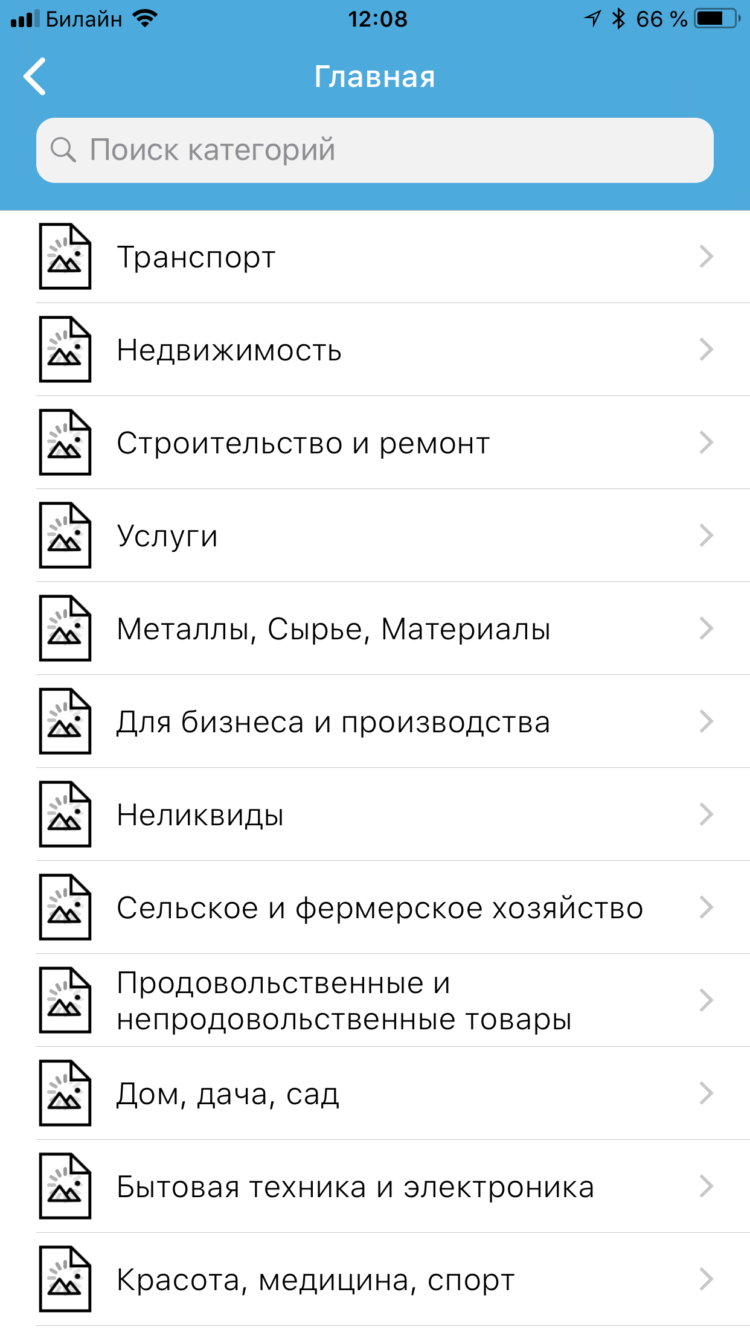This screenshot has width=750, height=1333.
Task: Tap the Поиск категорий search field
Action: [375, 150]
